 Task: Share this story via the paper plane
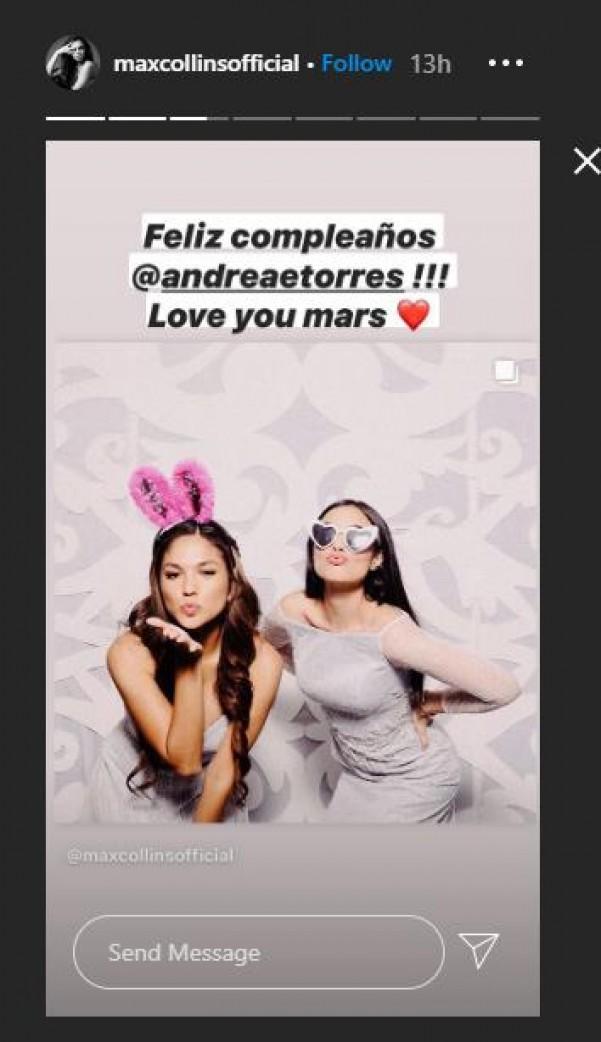478,951
